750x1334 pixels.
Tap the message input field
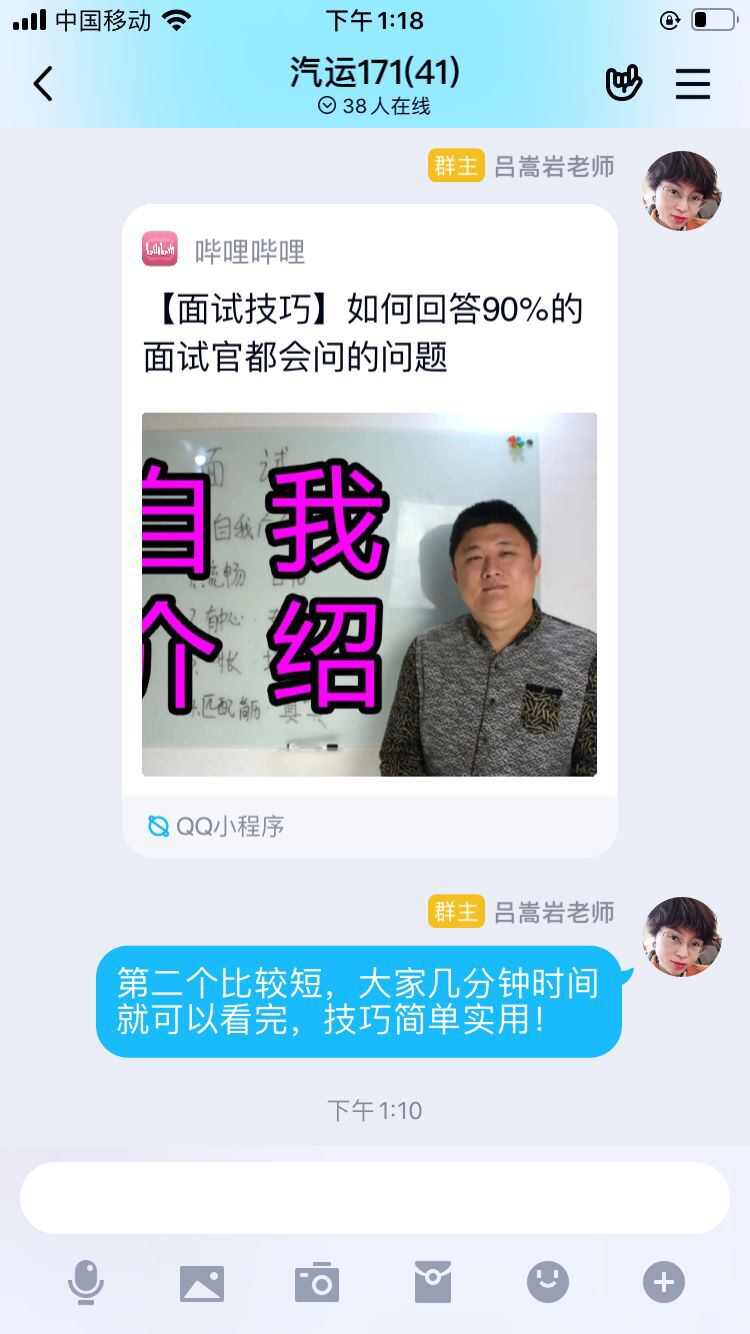[x=375, y=1197]
